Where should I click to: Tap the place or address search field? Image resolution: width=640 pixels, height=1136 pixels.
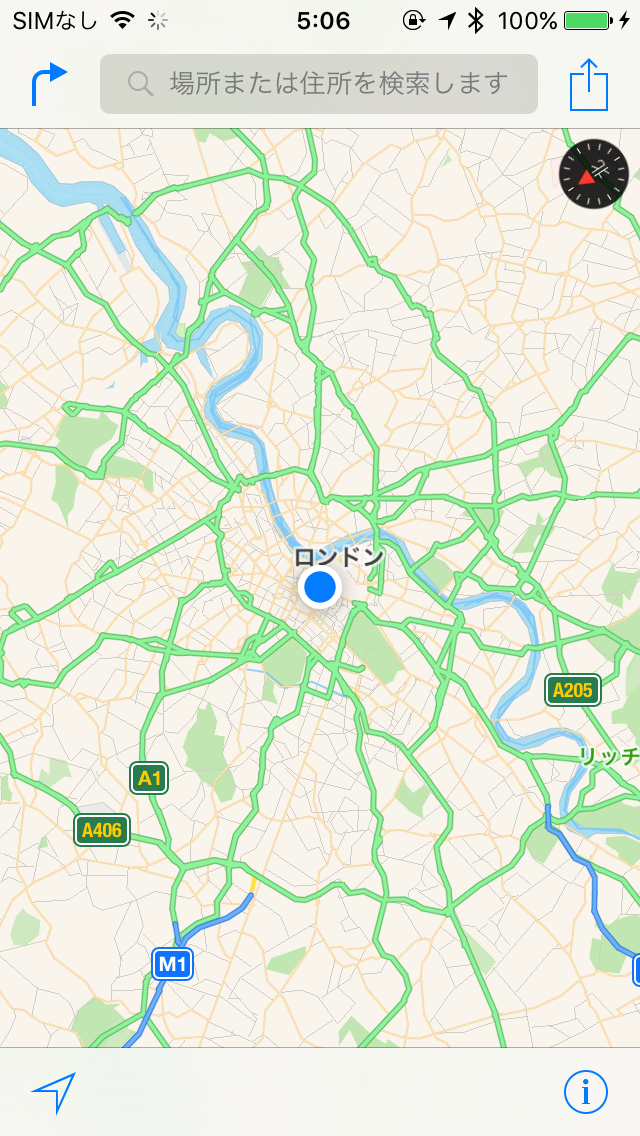318,83
